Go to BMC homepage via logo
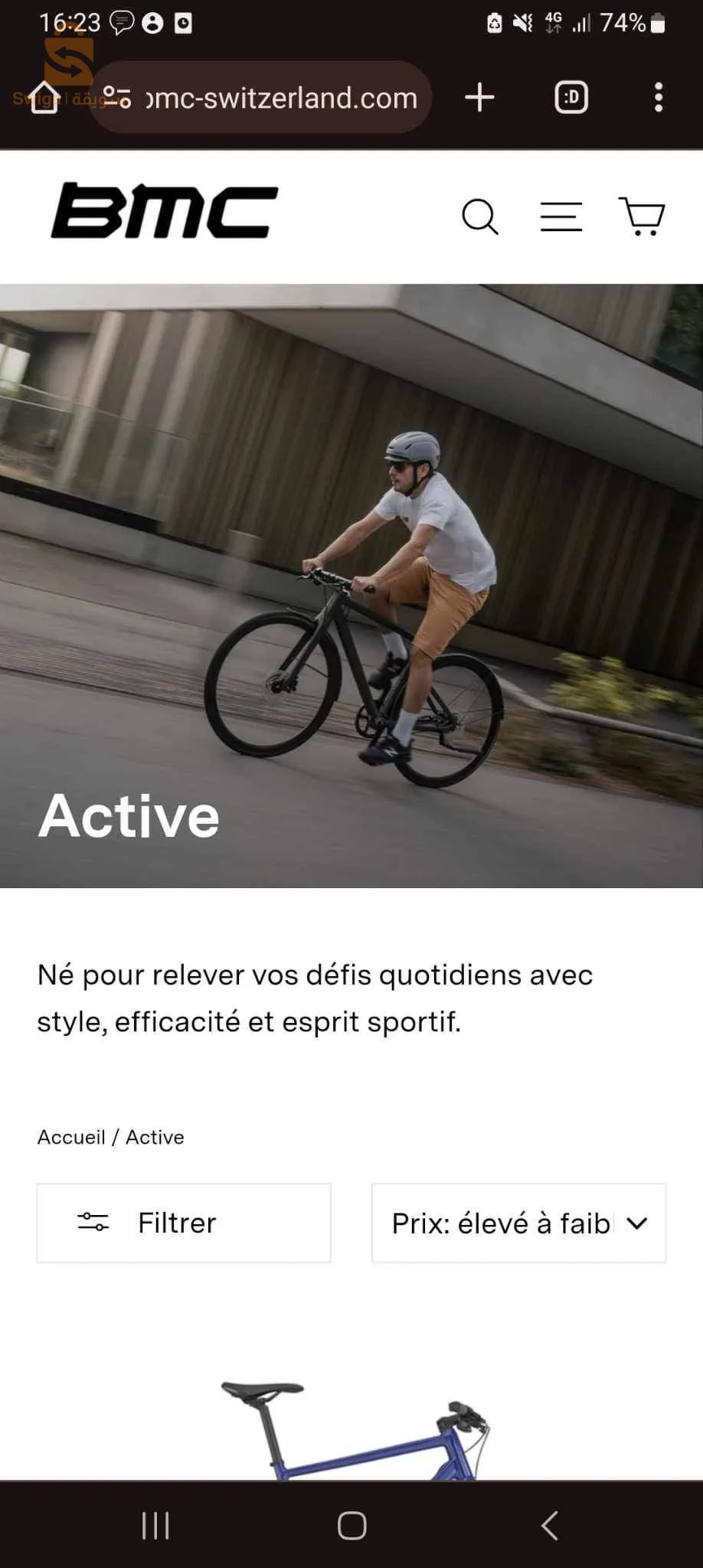 pyautogui.click(x=164, y=211)
